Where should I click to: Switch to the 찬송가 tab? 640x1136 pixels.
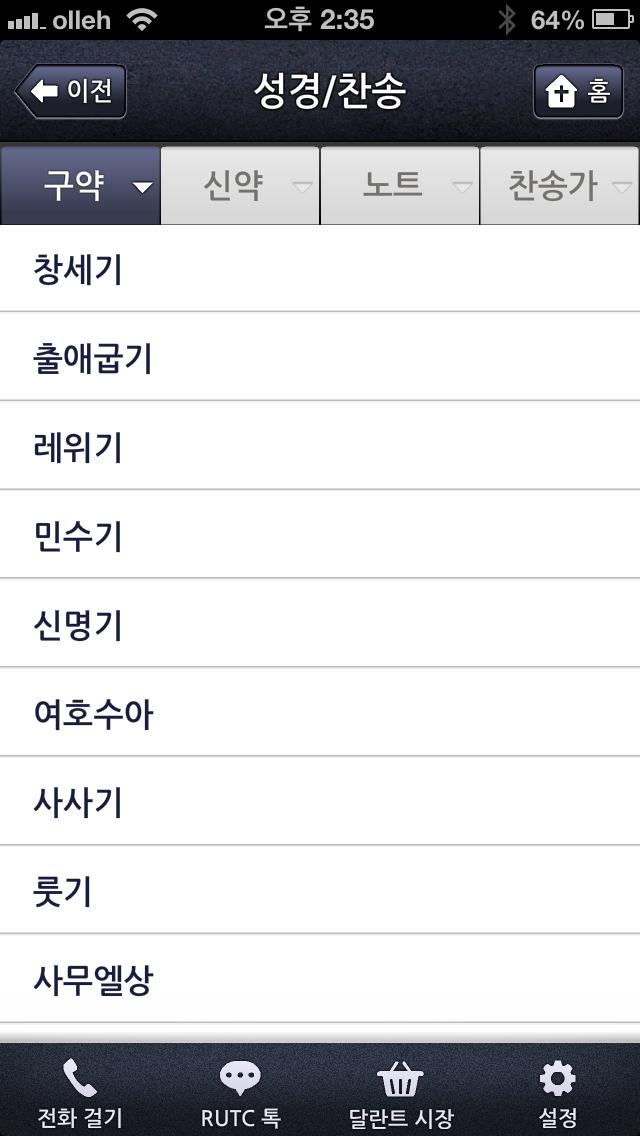pos(560,186)
